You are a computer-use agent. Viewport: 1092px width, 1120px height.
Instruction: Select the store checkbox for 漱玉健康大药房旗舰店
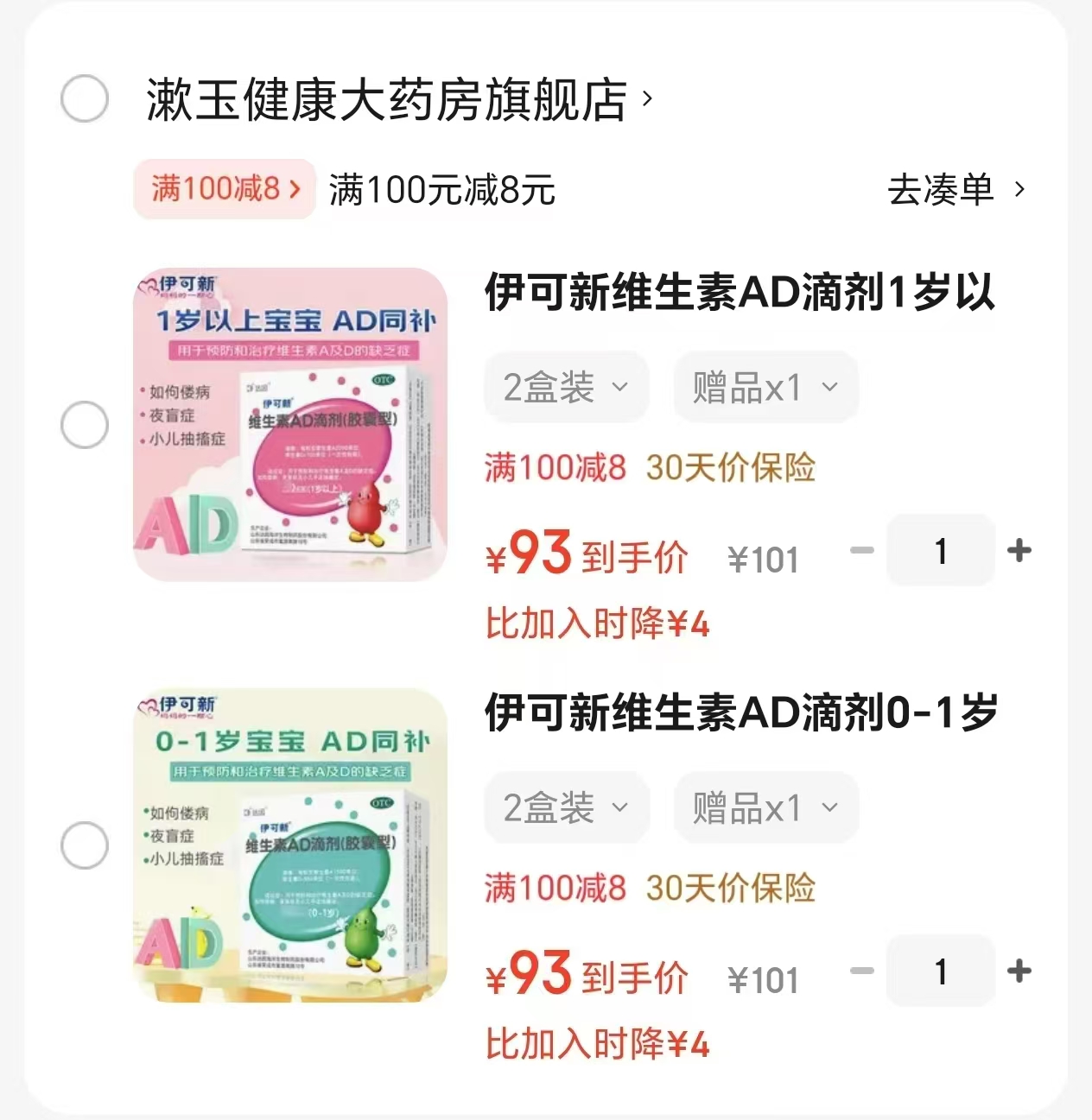click(83, 98)
